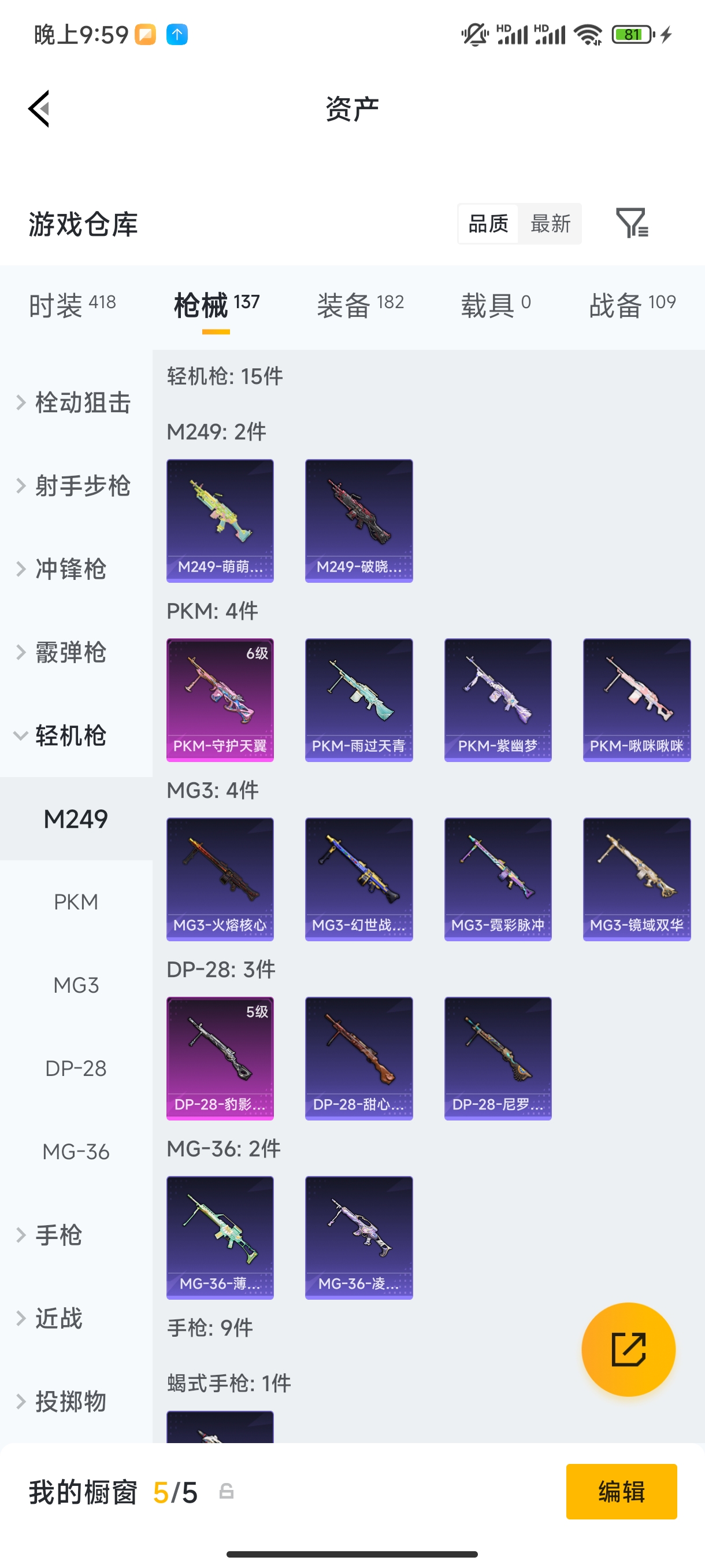Open the filter icon next to sort options
This screenshot has width=705, height=1568.
pyautogui.click(x=632, y=223)
